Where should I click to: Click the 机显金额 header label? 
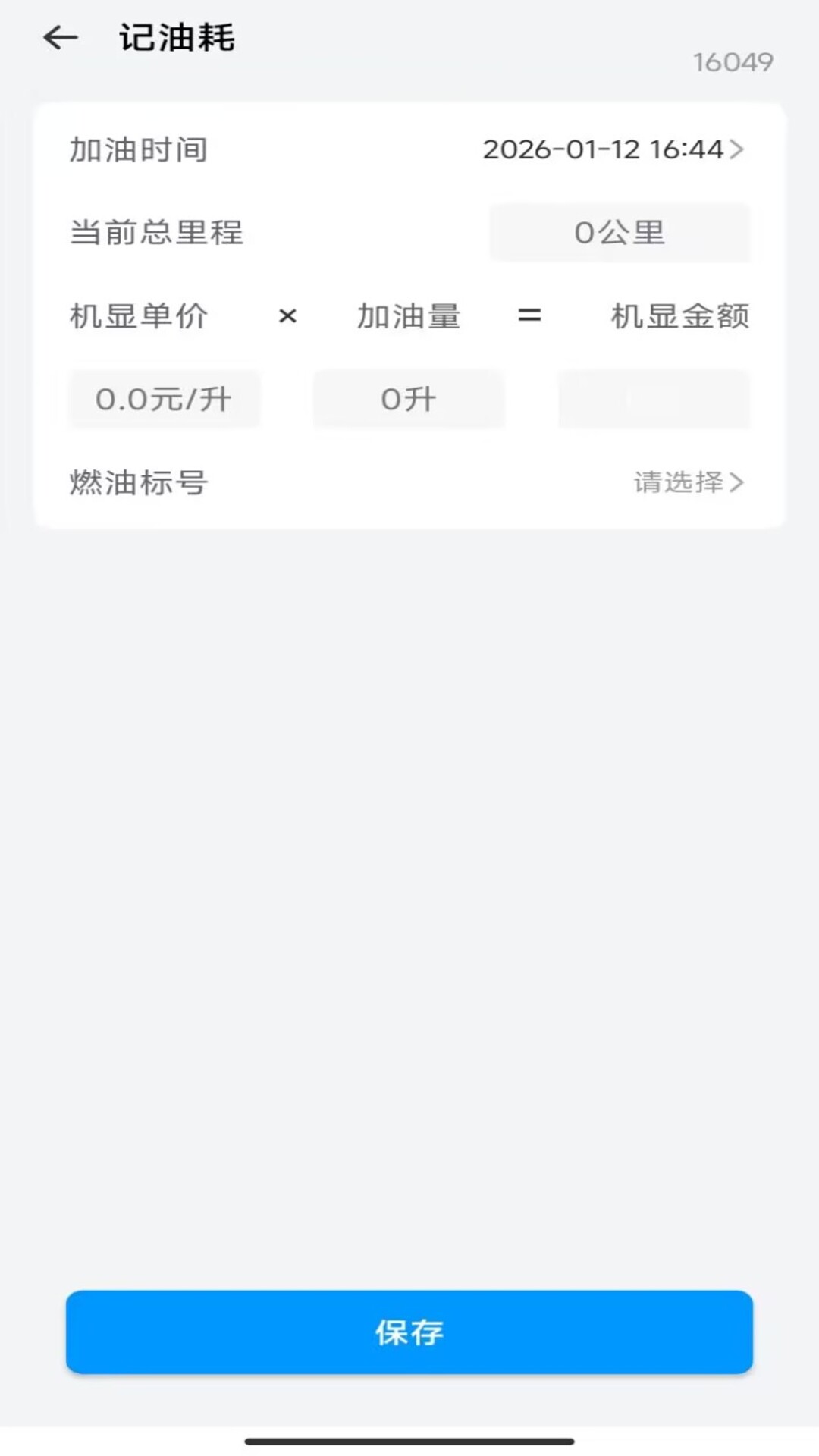(x=677, y=317)
